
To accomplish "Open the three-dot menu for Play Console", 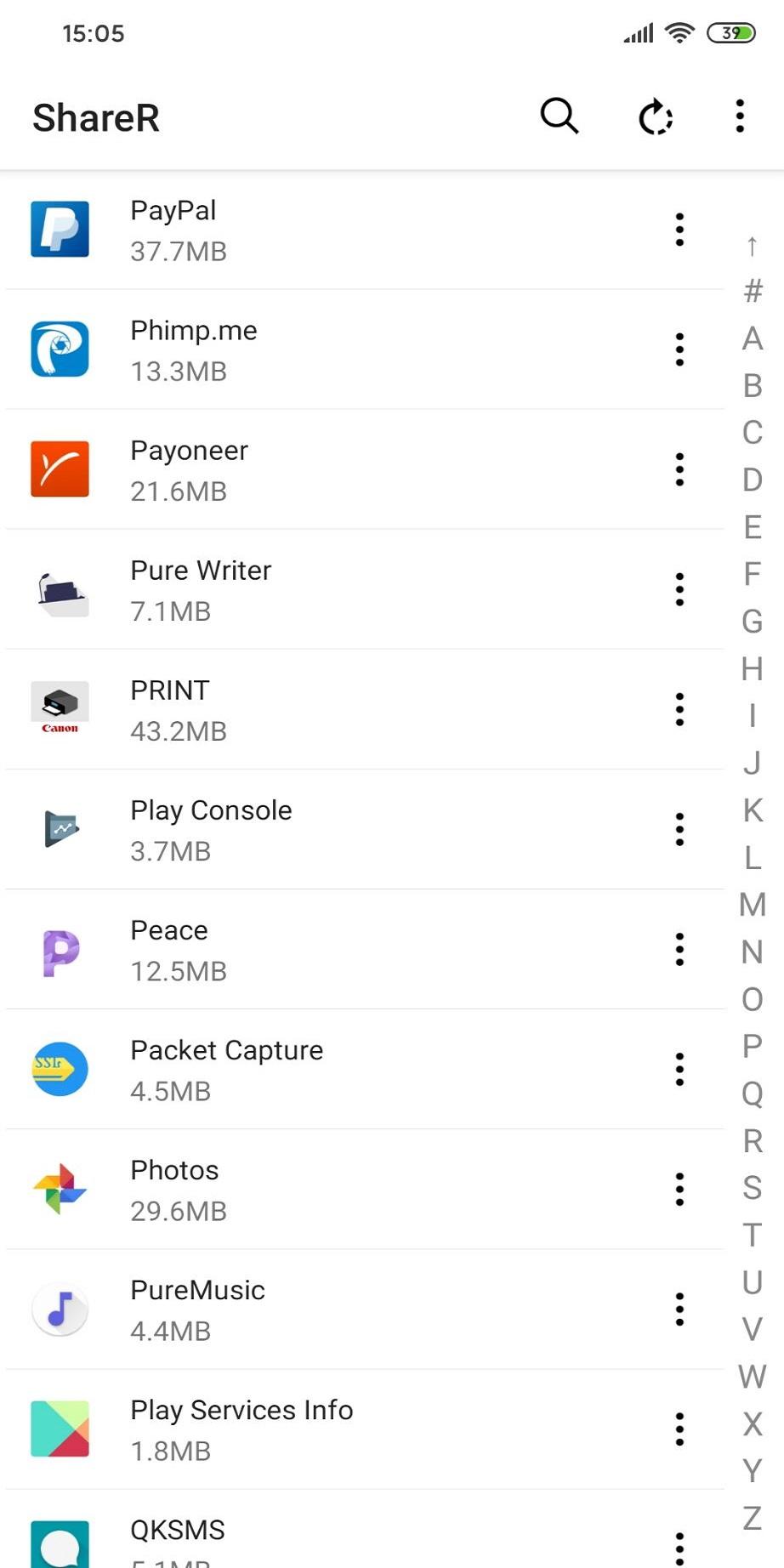I will tap(679, 829).
